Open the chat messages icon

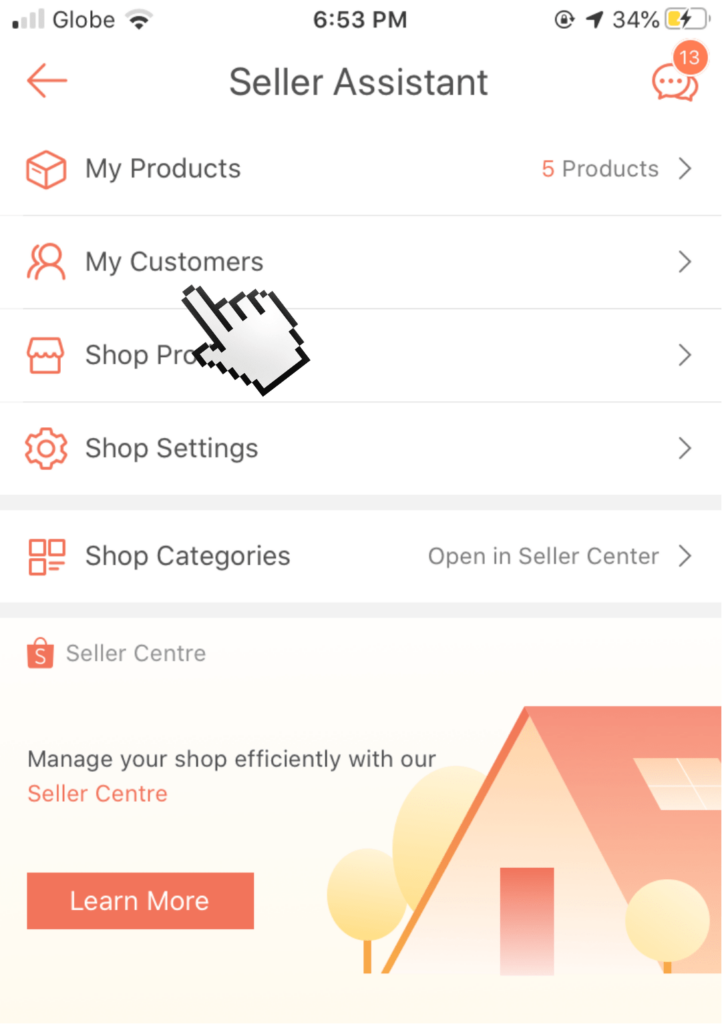tap(674, 82)
